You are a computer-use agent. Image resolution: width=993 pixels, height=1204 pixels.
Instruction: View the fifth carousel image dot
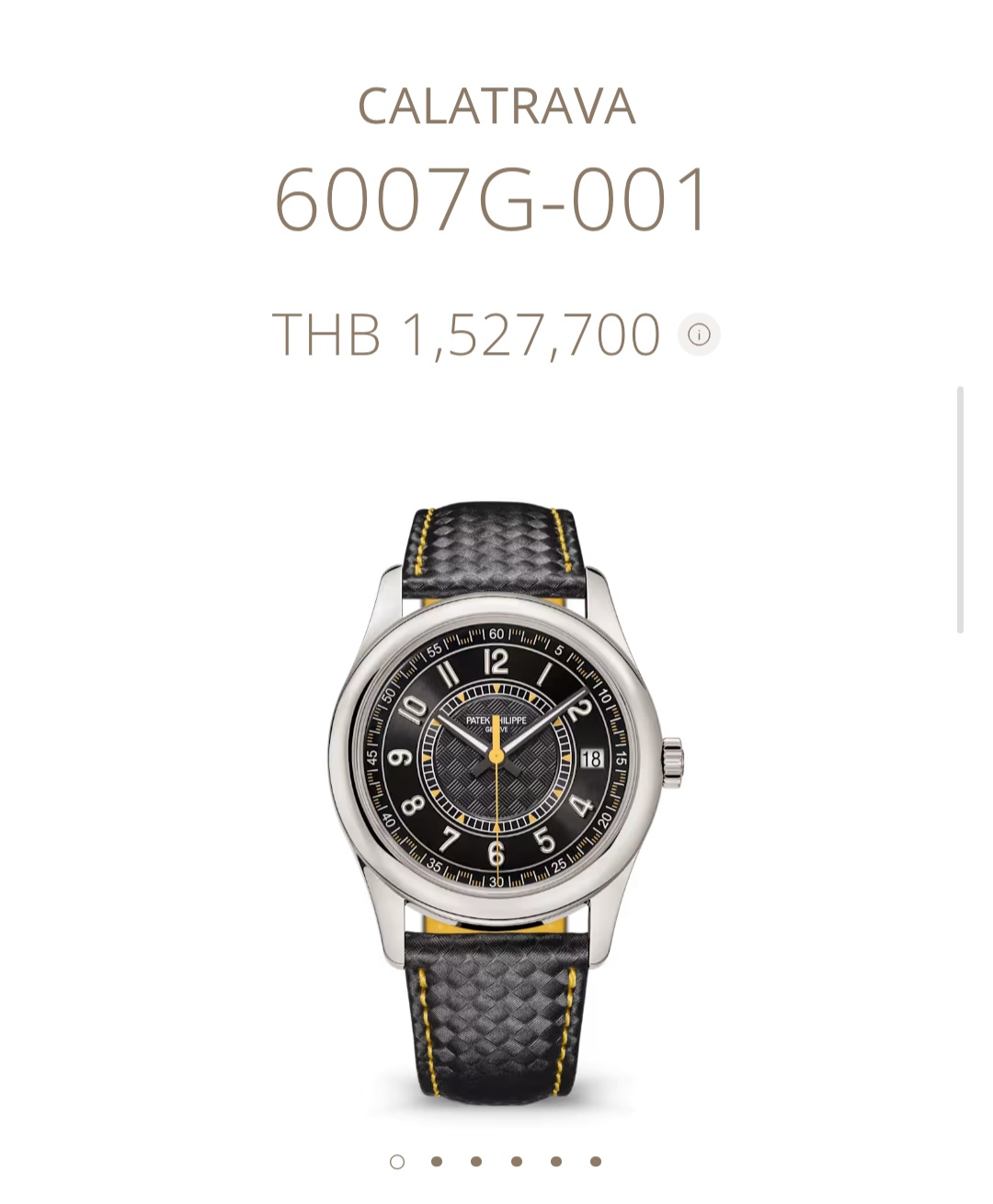(556, 1162)
